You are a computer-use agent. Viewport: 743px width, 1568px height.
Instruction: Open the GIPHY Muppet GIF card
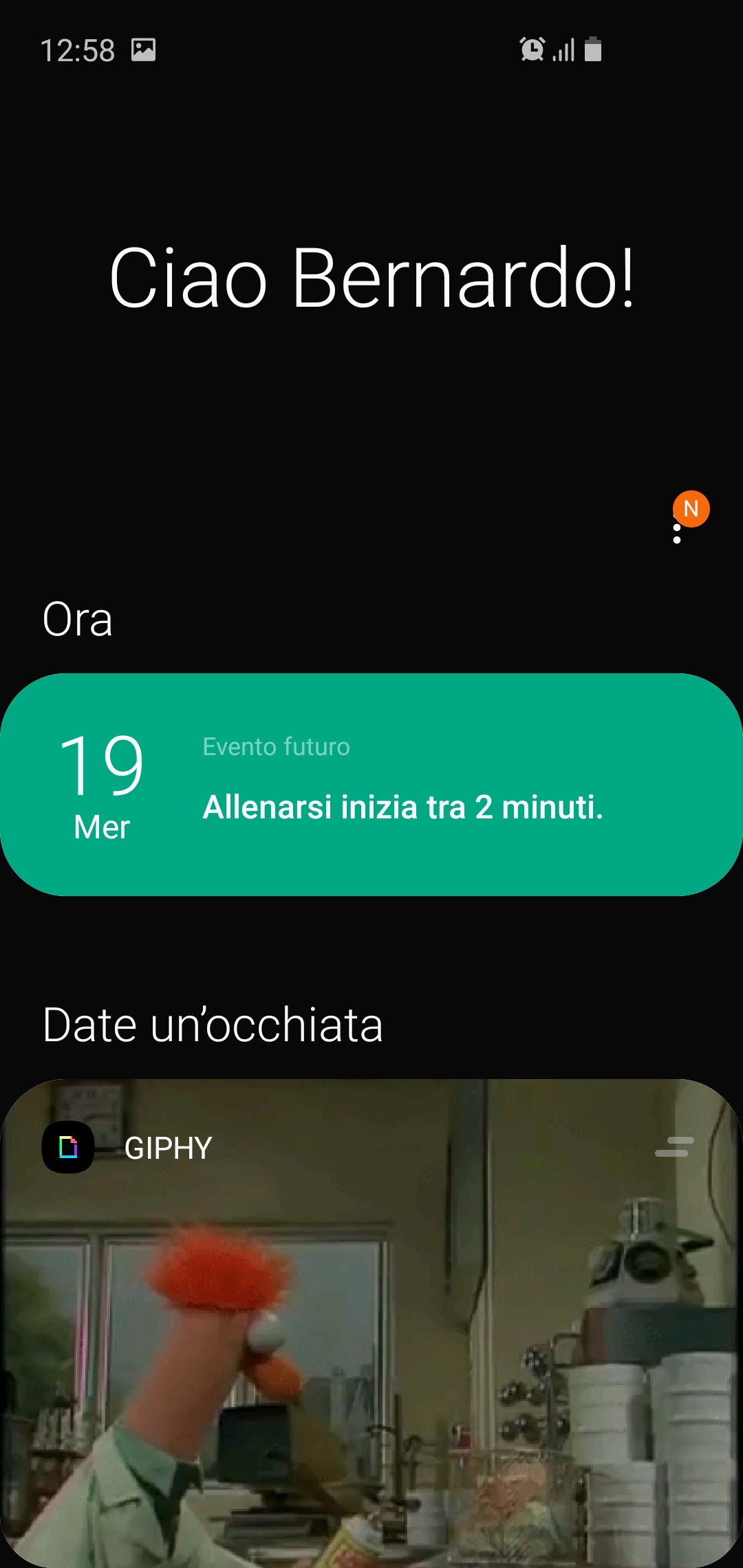tap(371, 1323)
